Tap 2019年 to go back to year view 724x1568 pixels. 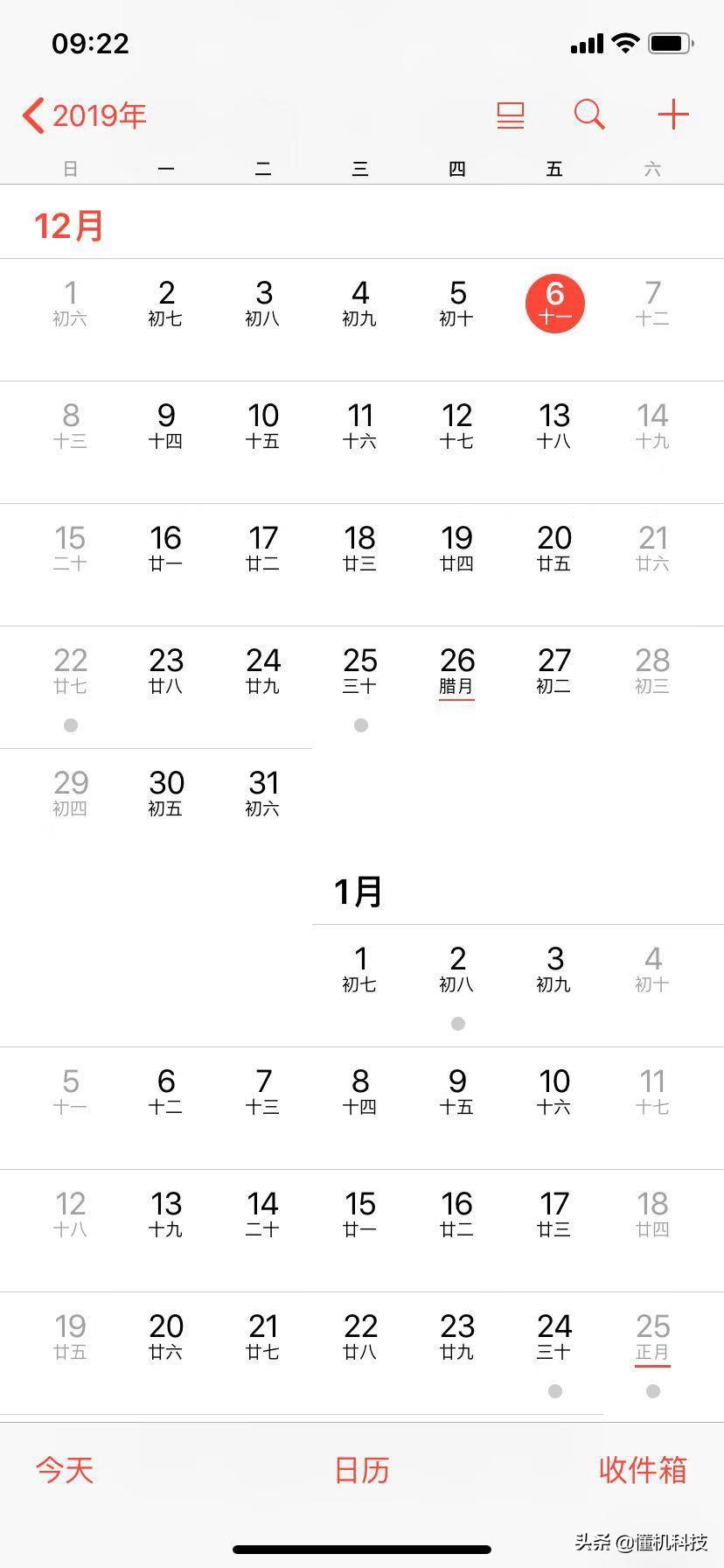tap(96, 115)
